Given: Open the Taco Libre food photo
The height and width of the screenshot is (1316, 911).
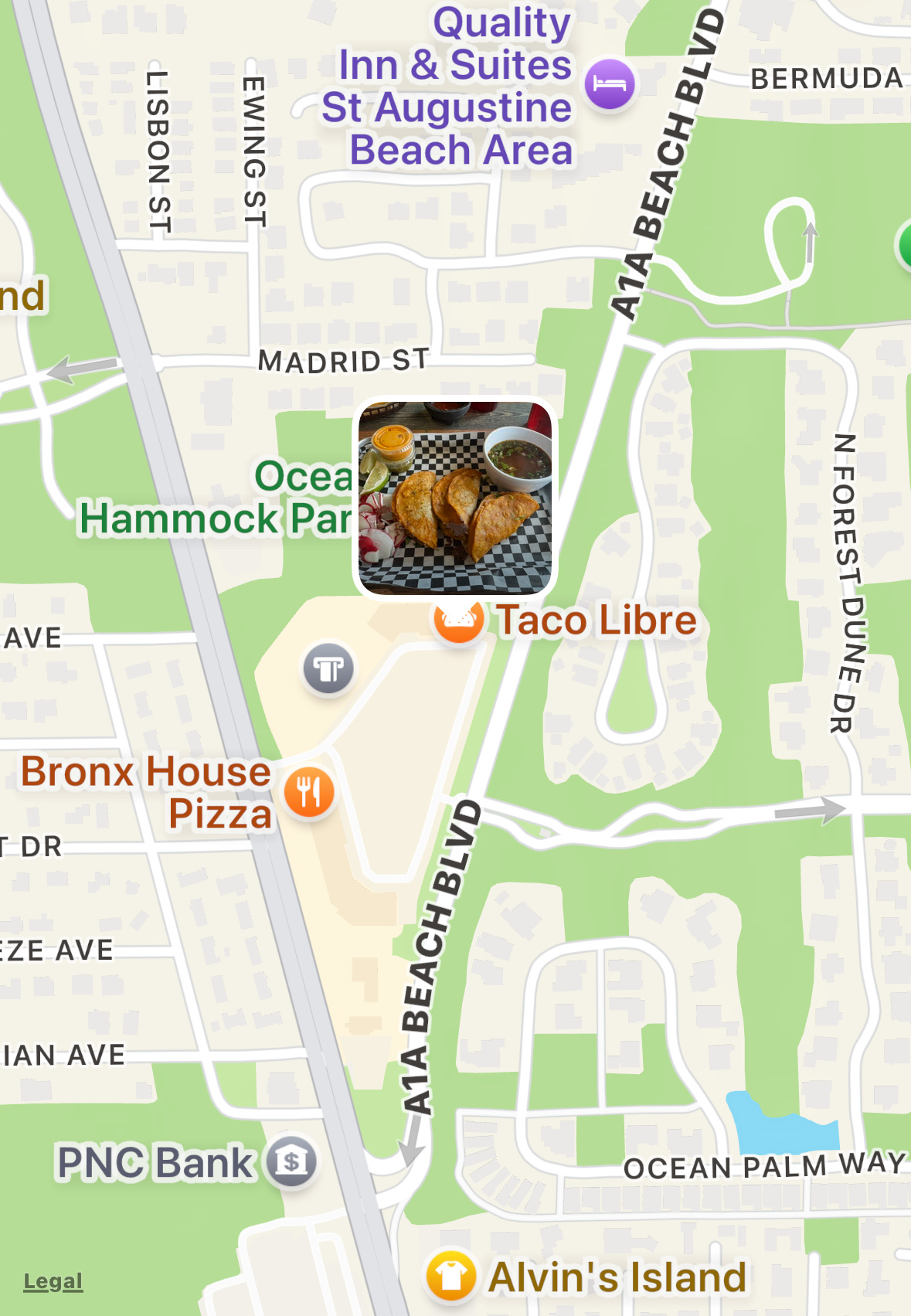Looking at the screenshot, I should click(455, 498).
